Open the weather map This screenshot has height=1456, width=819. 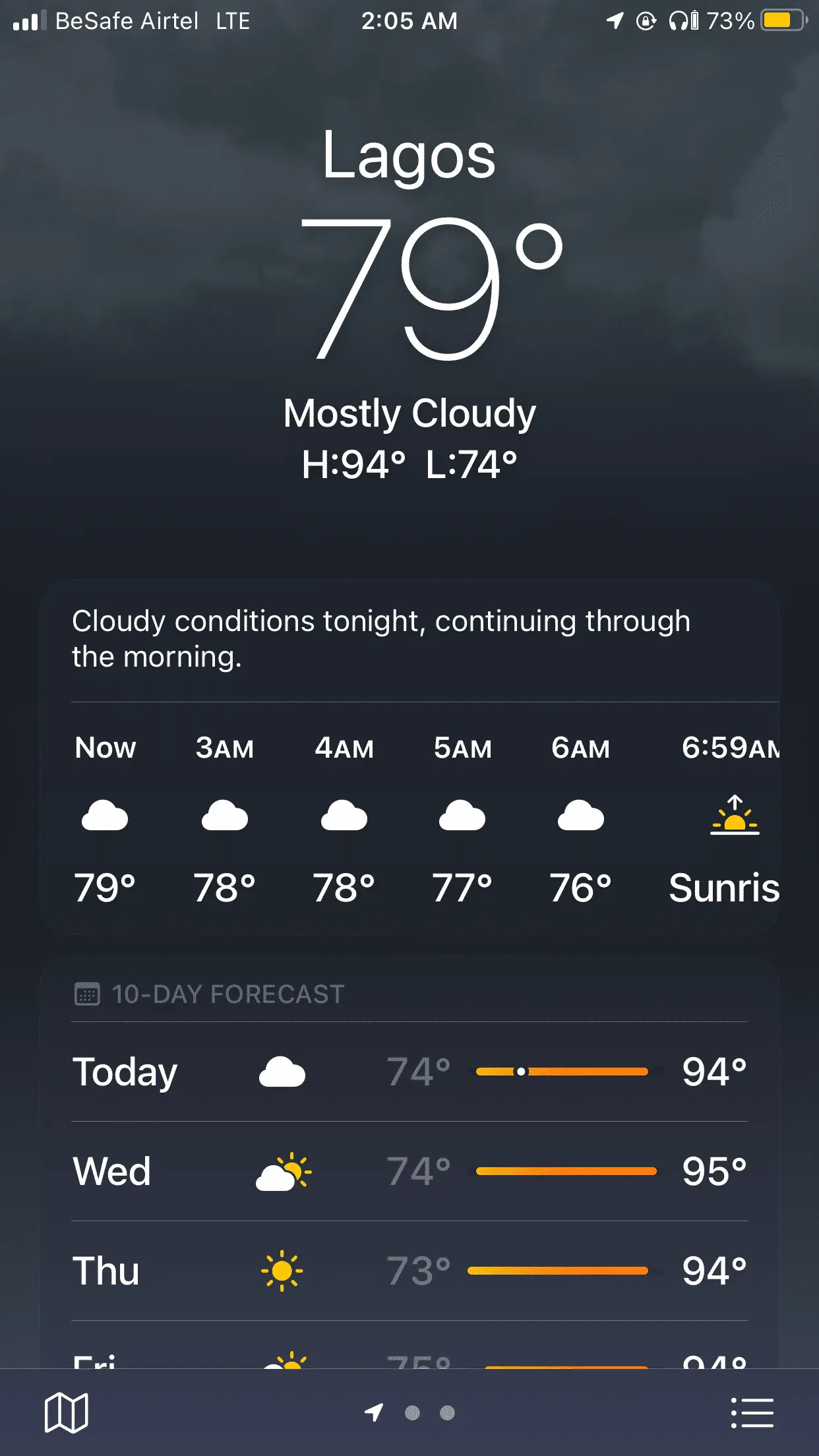[66, 1412]
